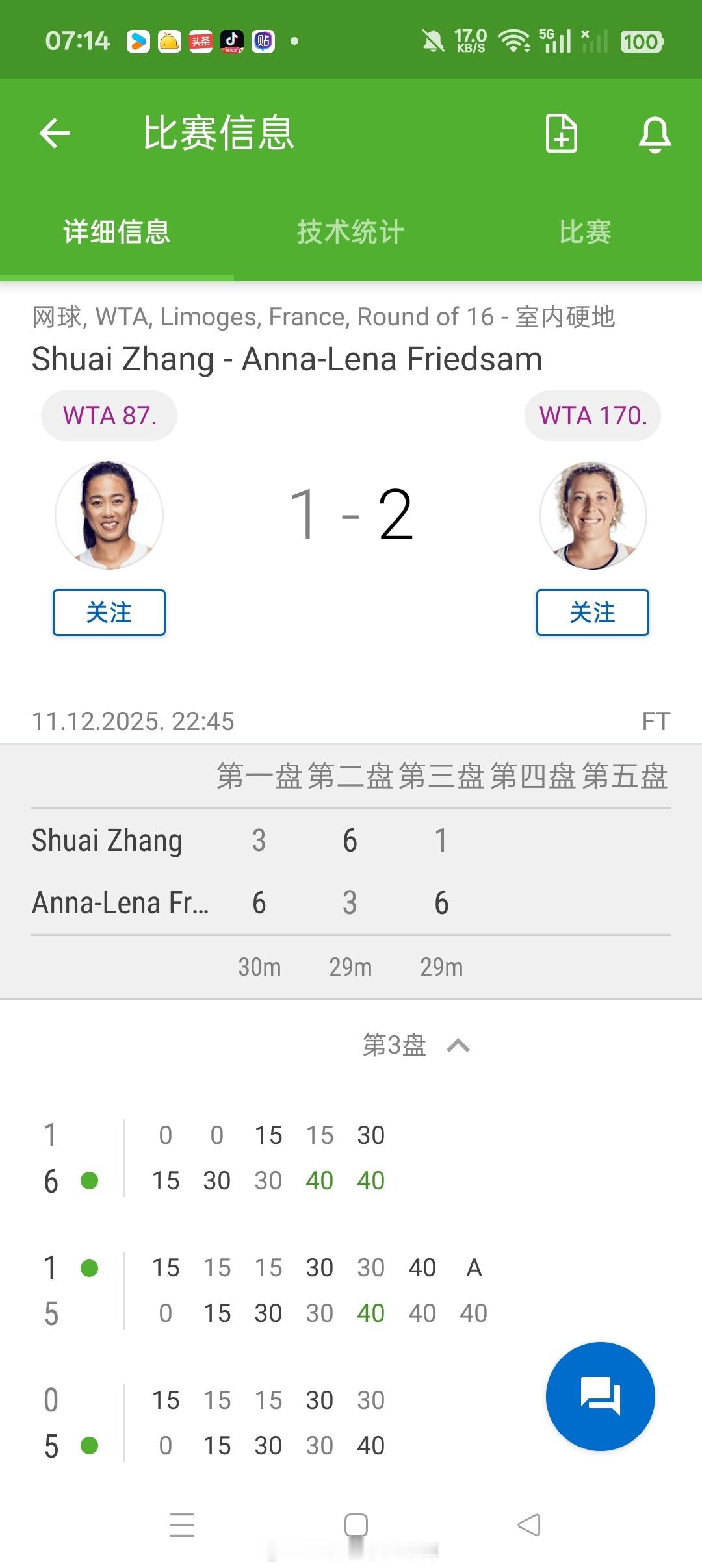Follow Shuai Zhang with the 关注 button
Viewport: 702px width, 1568px height.
point(109,612)
